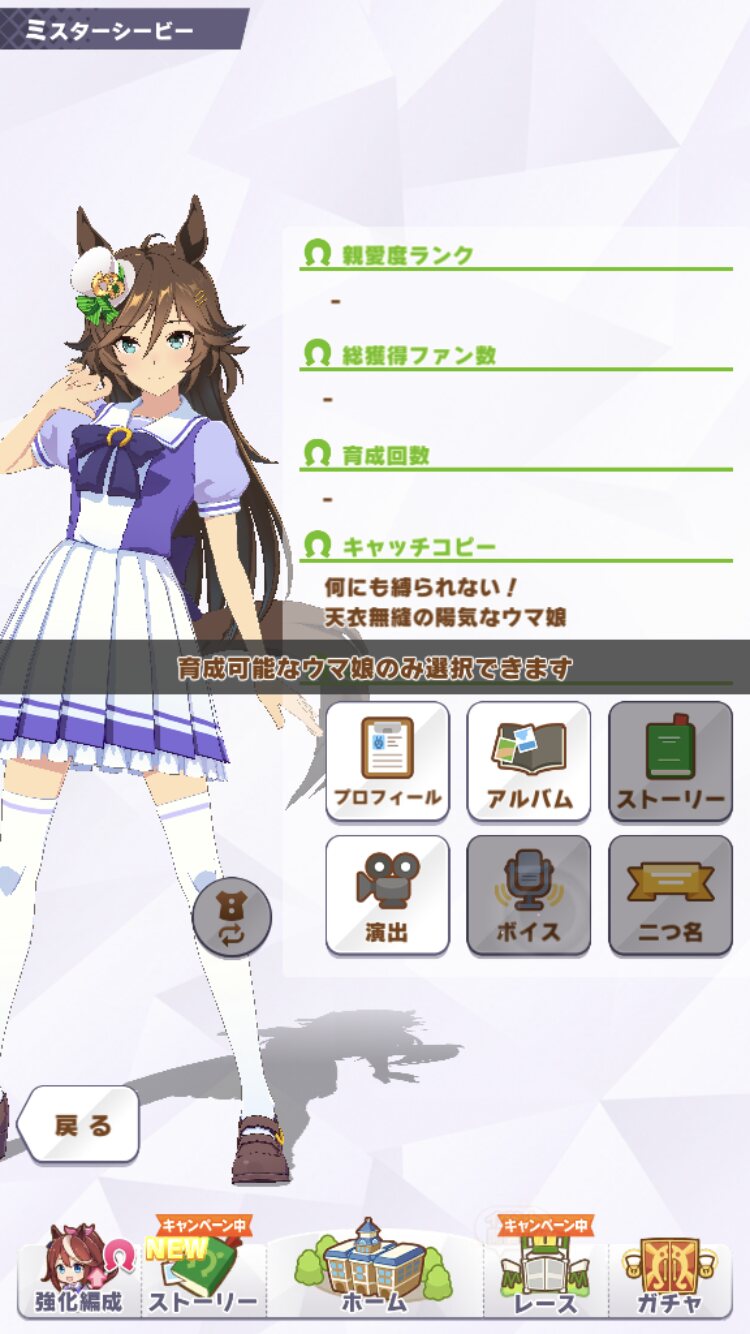
Task: Open the 演出 camera button
Action: [387, 894]
